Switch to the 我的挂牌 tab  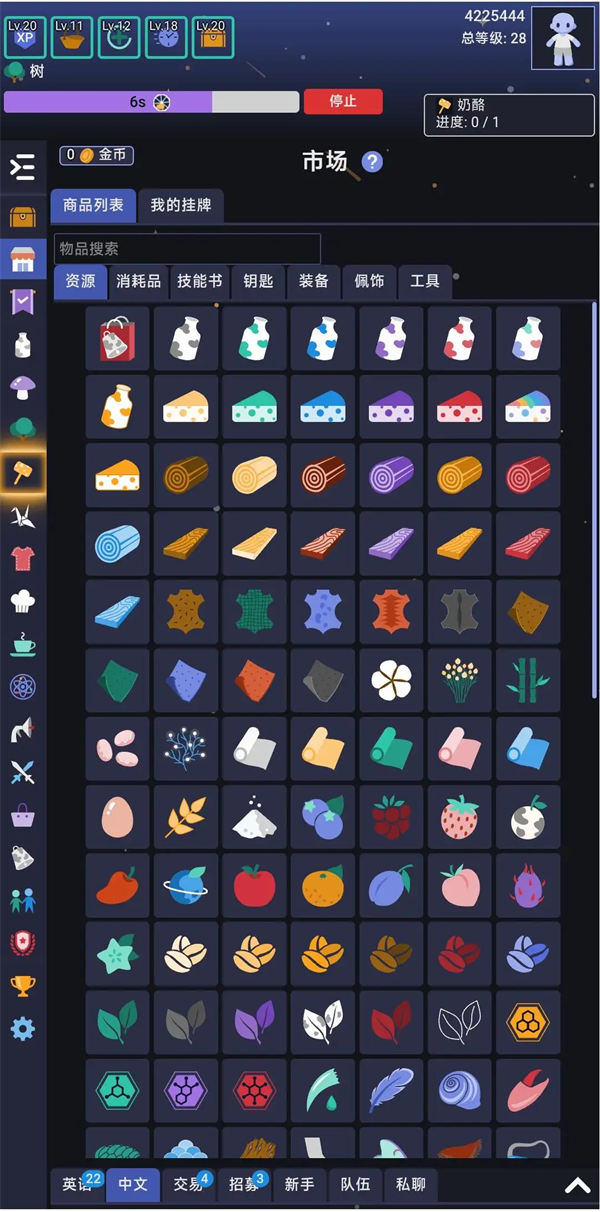(180, 205)
